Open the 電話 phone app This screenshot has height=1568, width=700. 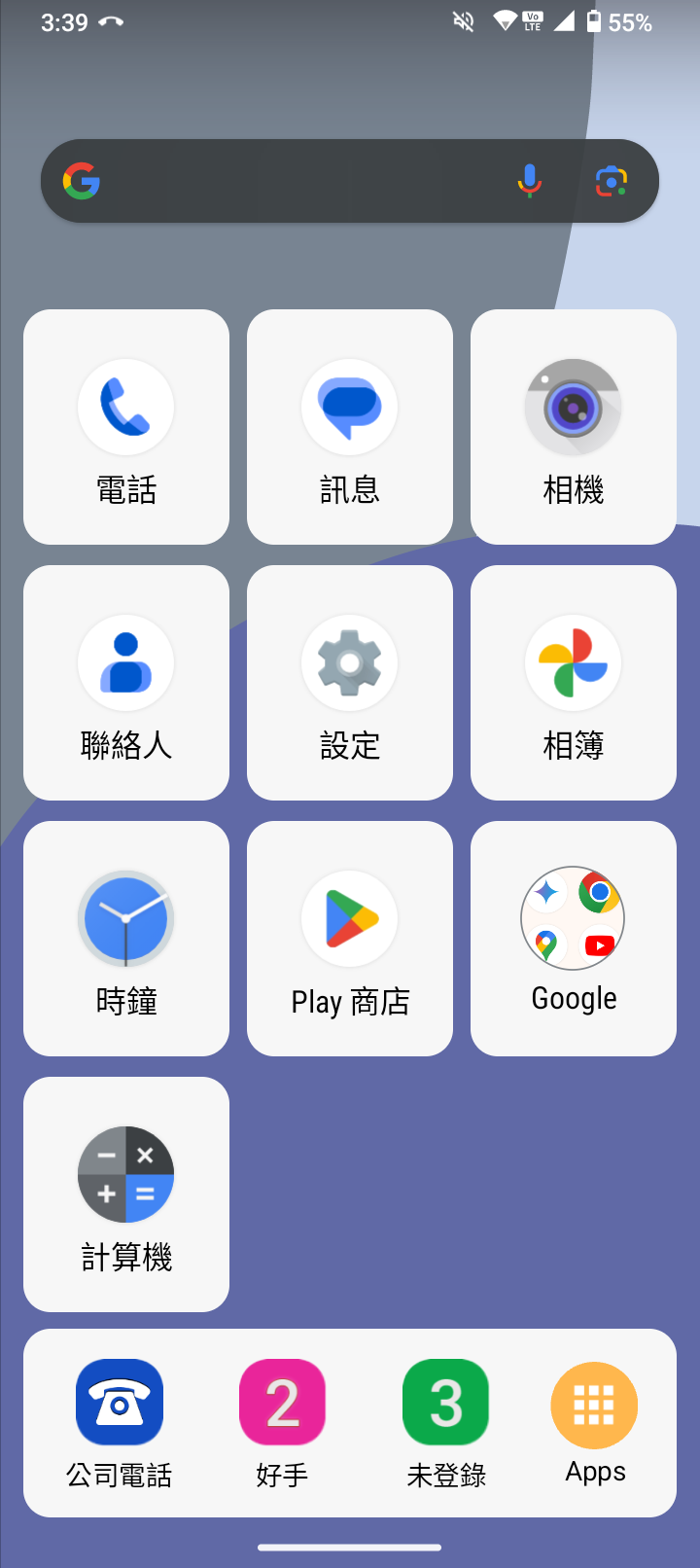pyautogui.click(x=126, y=426)
